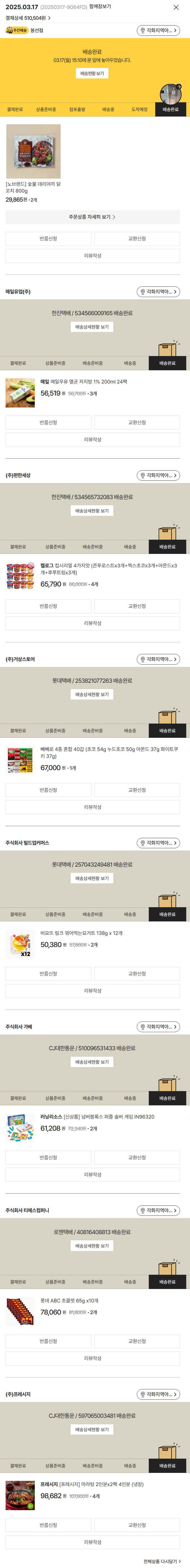
Task: Request 반품신청 for 노브랜드 닭꼬치
Action: tap(48, 239)
